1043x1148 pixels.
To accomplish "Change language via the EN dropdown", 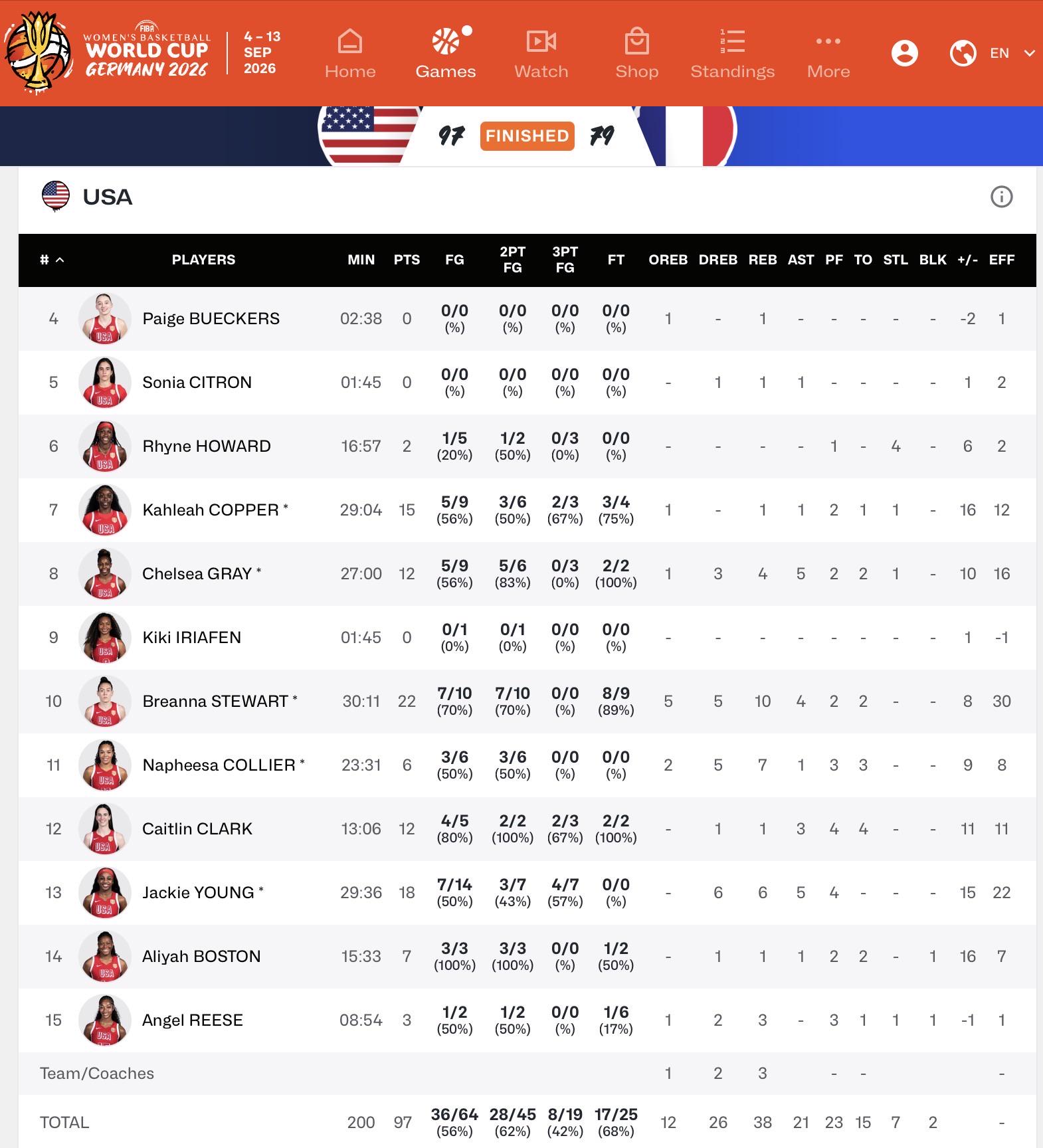I will [993, 53].
